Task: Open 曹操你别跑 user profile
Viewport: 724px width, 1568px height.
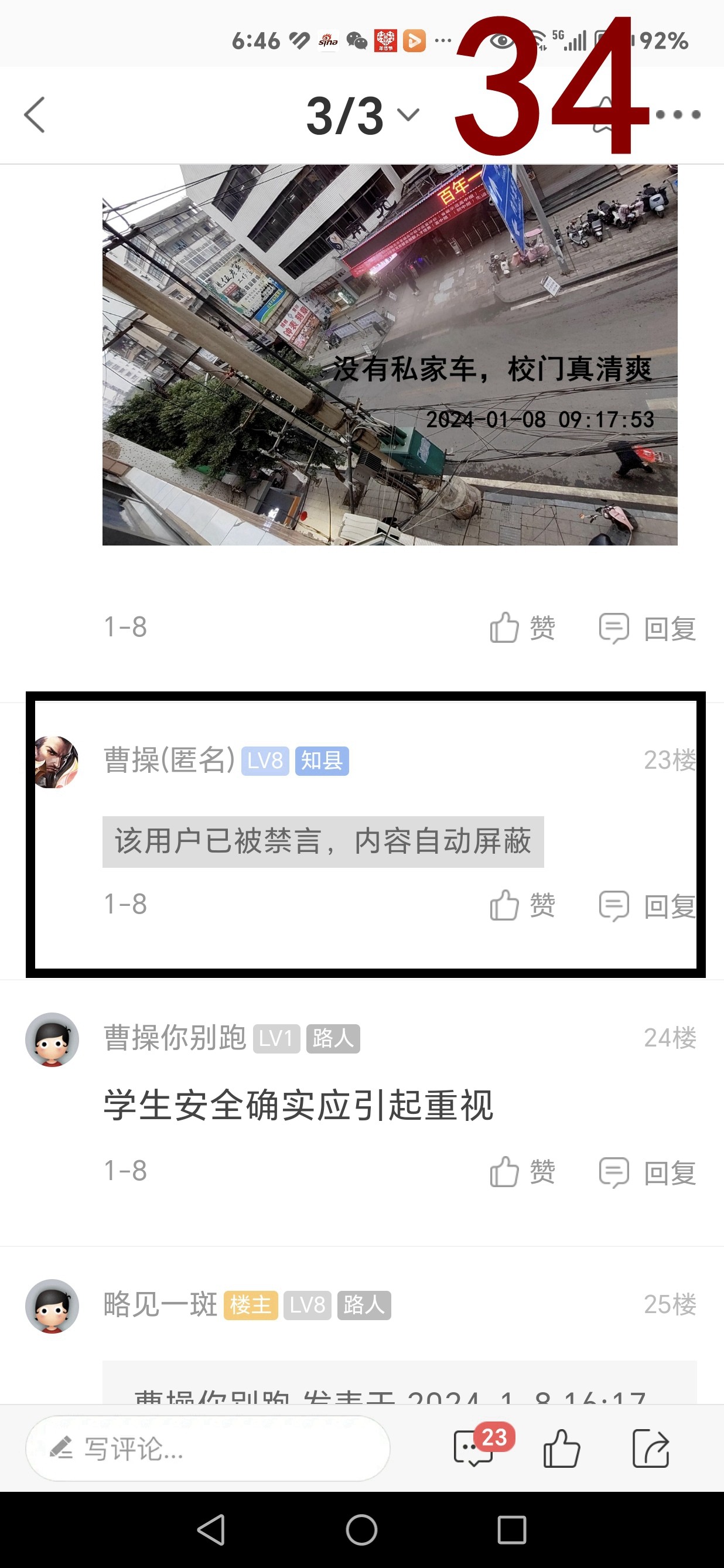Action: 174,1038
